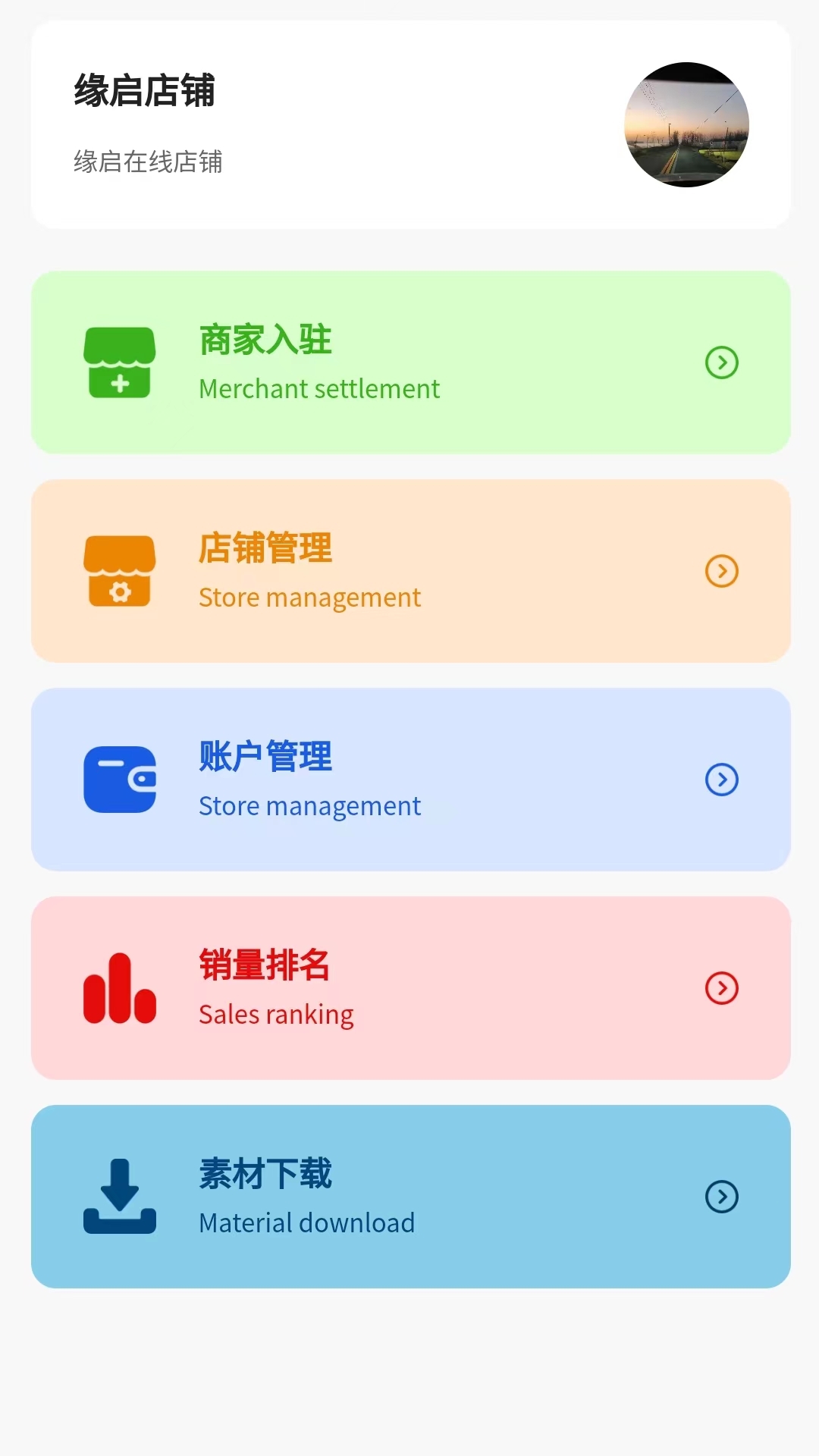The height and width of the screenshot is (1456, 819).
Task: Open the blue 账户管理 account management card
Action: click(410, 780)
